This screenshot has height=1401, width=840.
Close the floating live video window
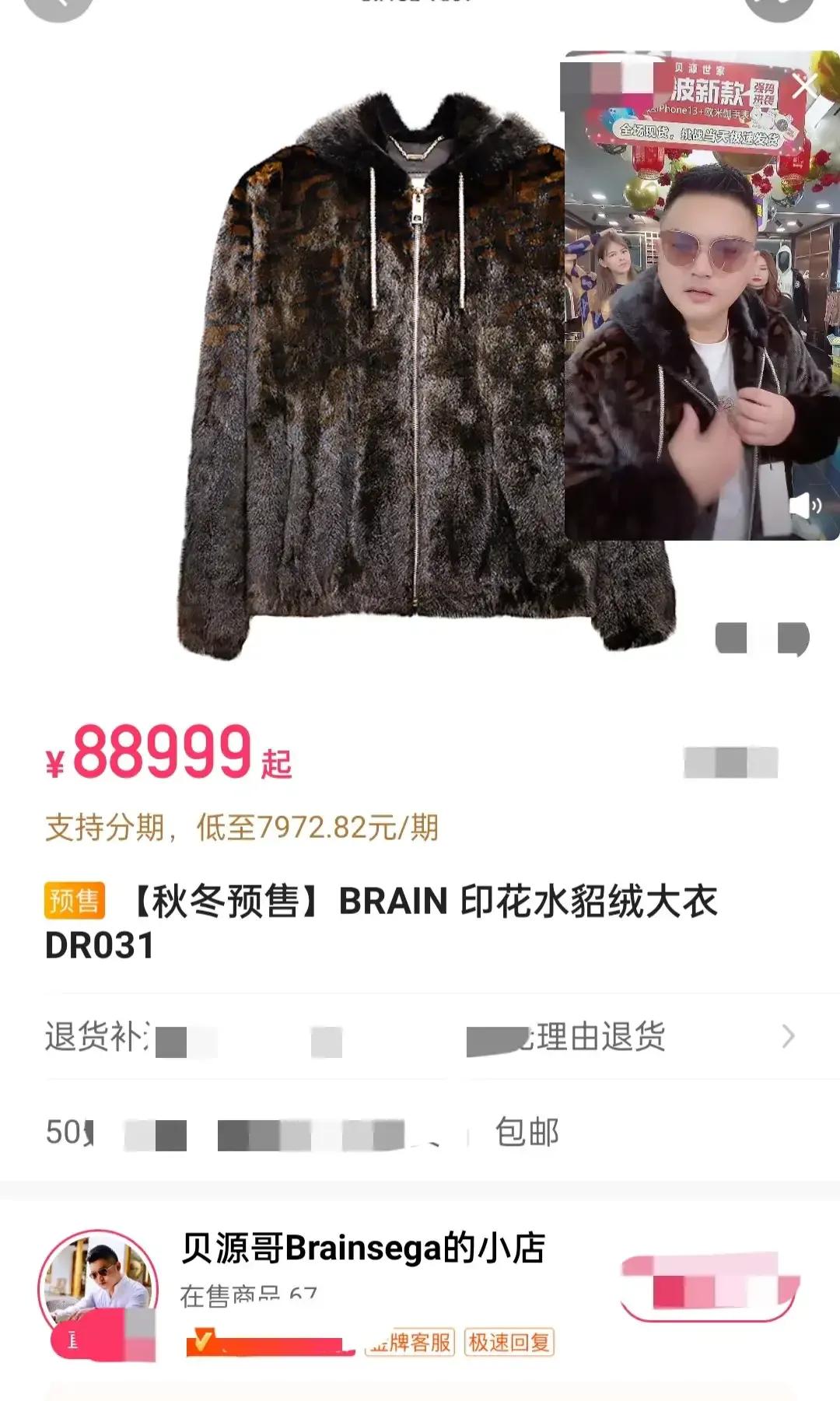pyautogui.click(x=807, y=85)
